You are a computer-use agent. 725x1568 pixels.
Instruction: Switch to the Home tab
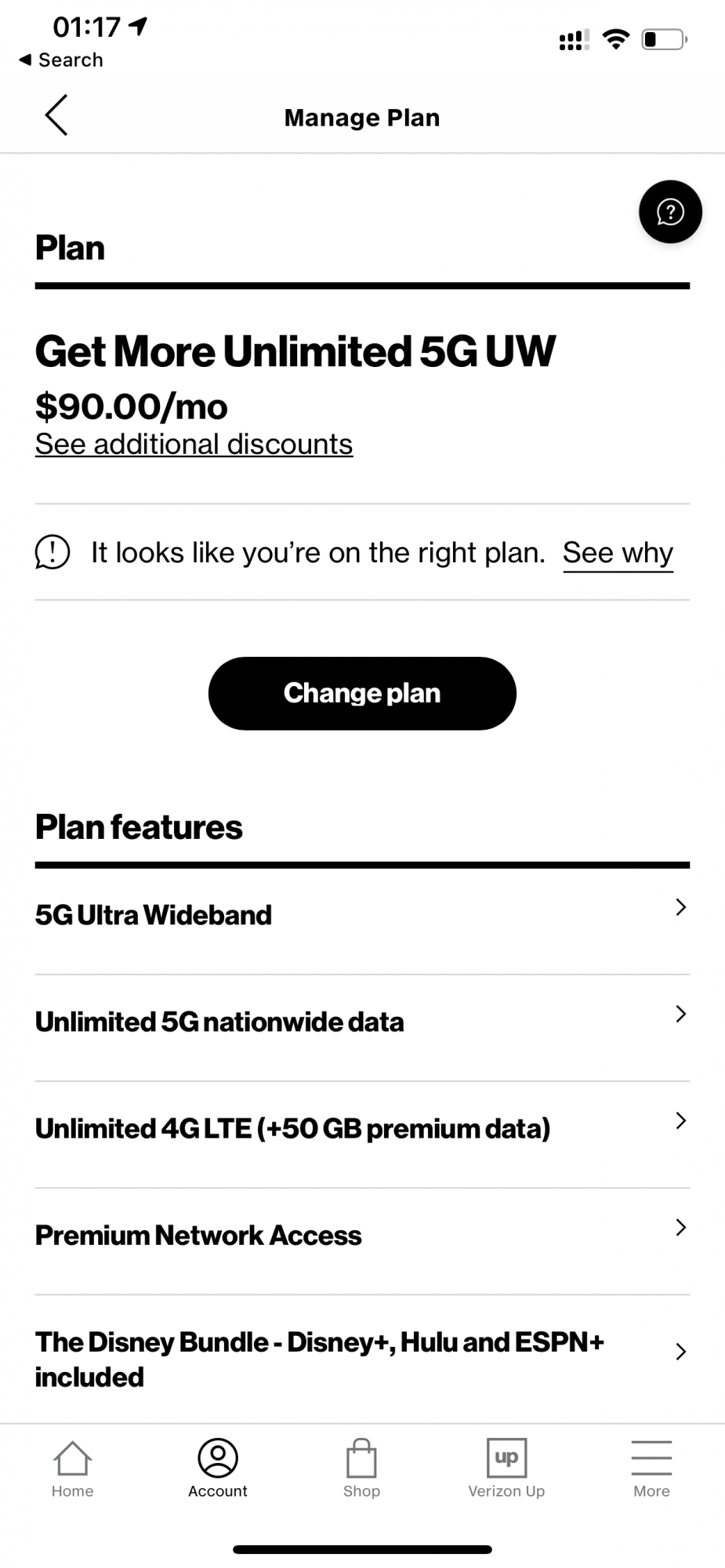72,1469
